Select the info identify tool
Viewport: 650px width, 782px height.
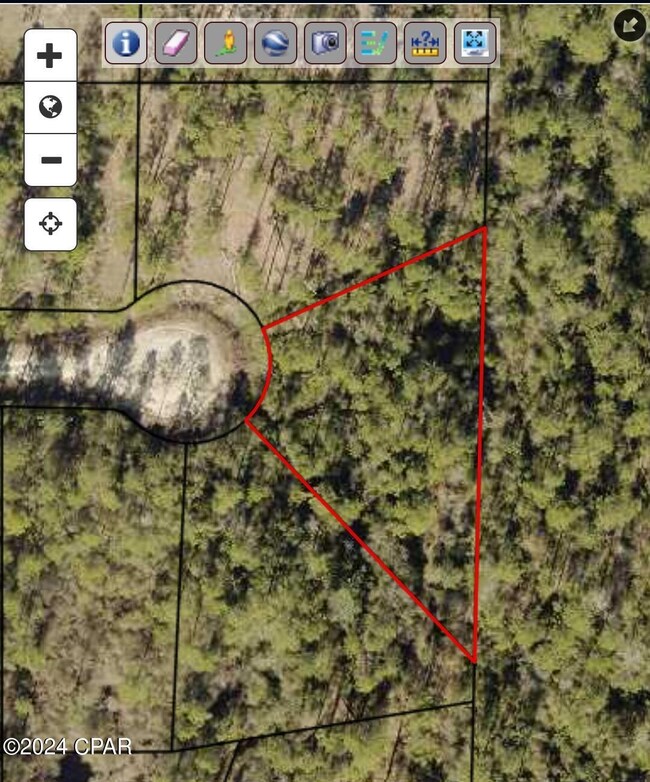126,43
